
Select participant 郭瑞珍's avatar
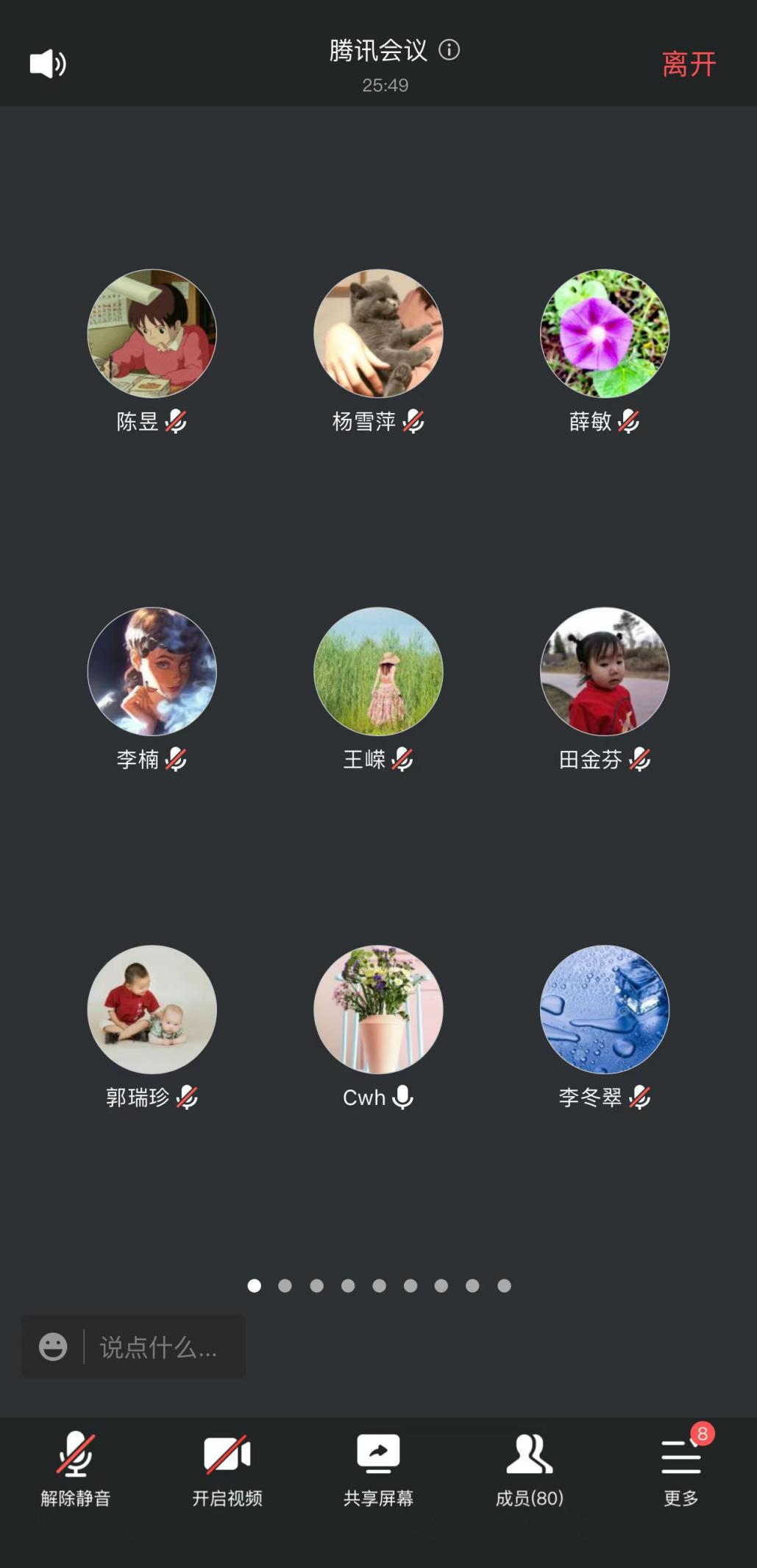(152, 1009)
